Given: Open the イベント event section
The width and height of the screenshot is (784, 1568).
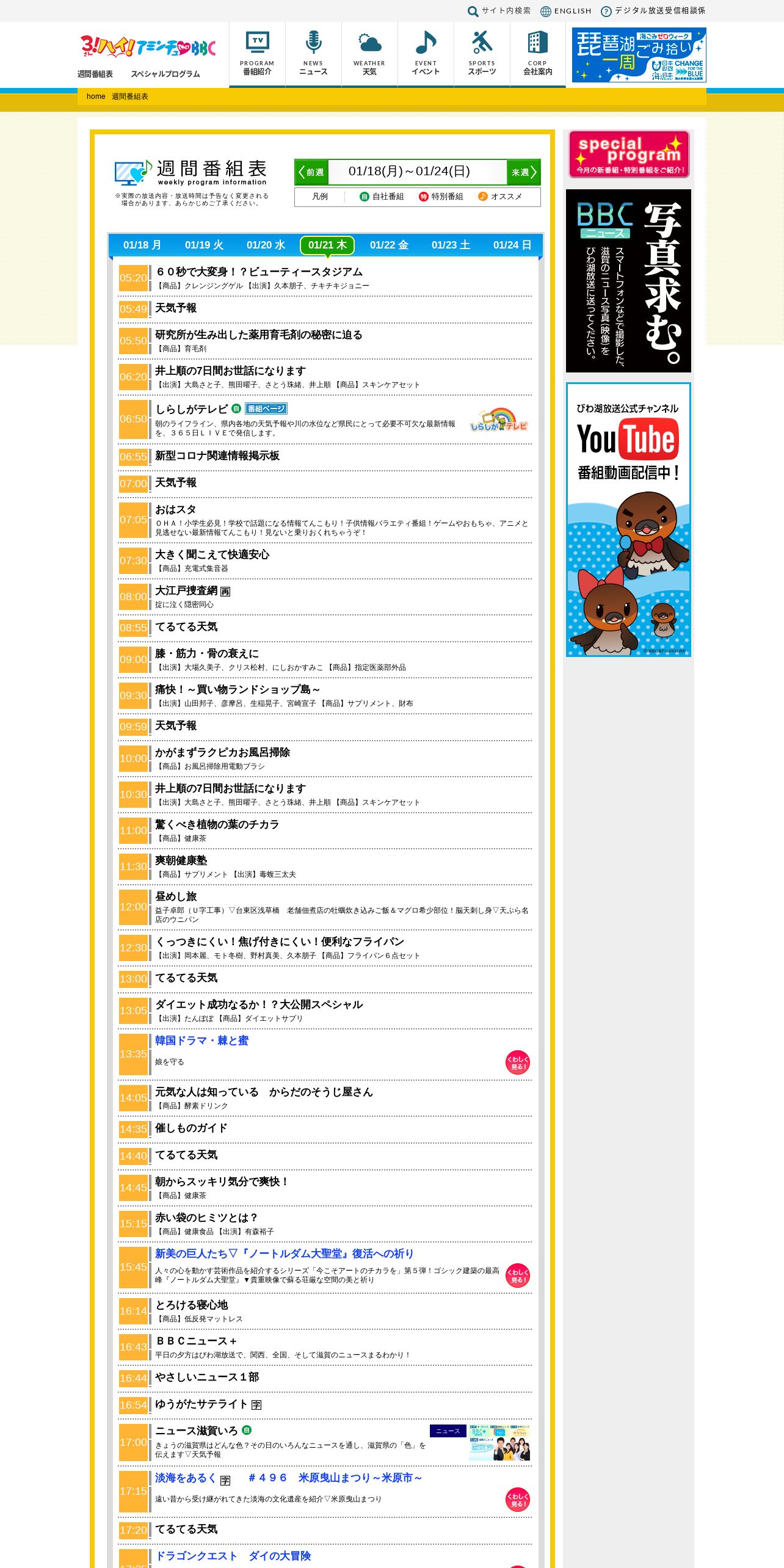Looking at the screenshot, I should 426,54.
